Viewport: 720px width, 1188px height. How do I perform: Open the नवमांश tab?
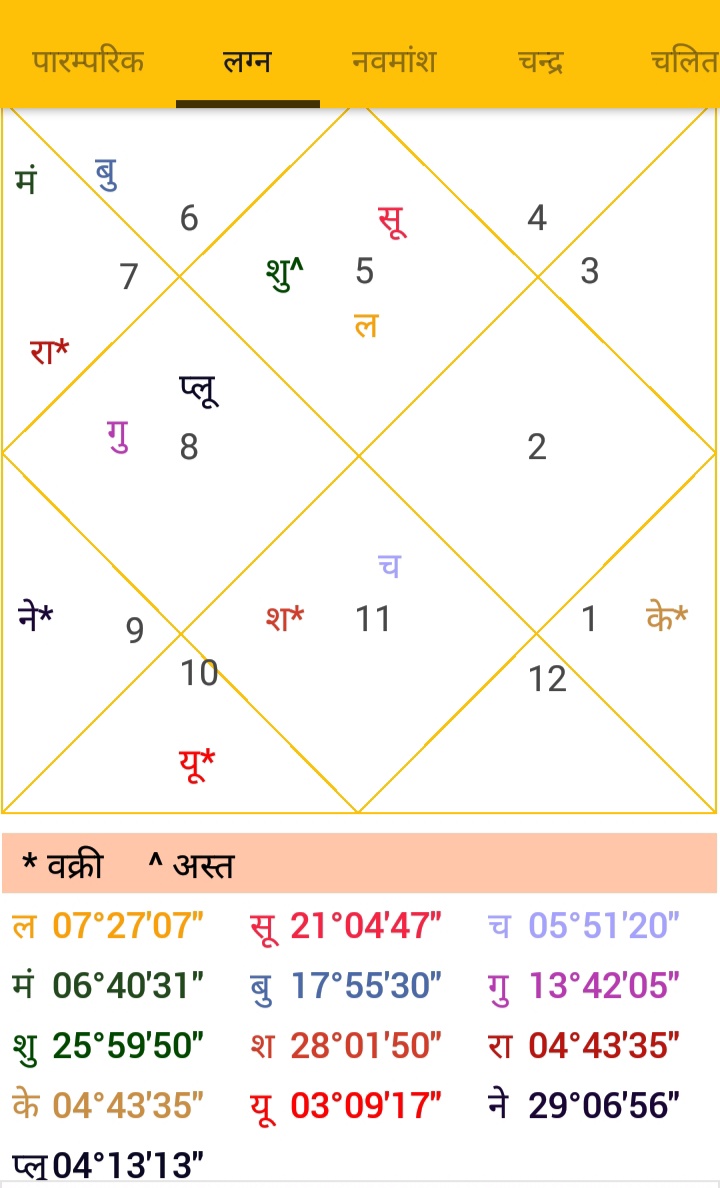point(394,62)
